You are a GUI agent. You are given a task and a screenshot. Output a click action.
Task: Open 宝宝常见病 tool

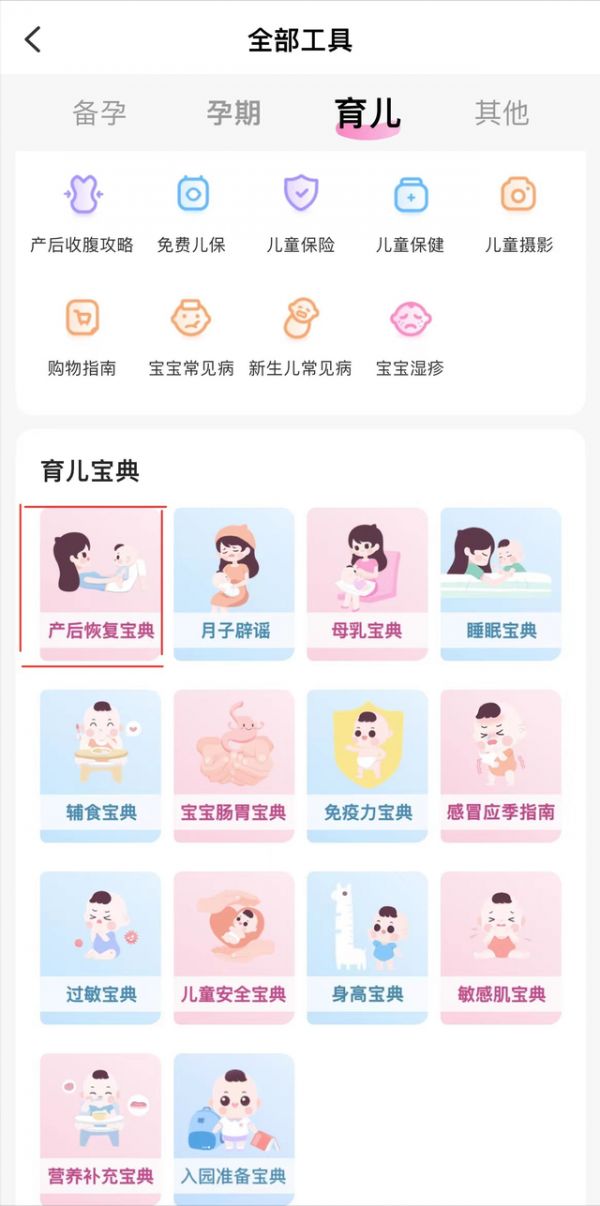[192, 337]
